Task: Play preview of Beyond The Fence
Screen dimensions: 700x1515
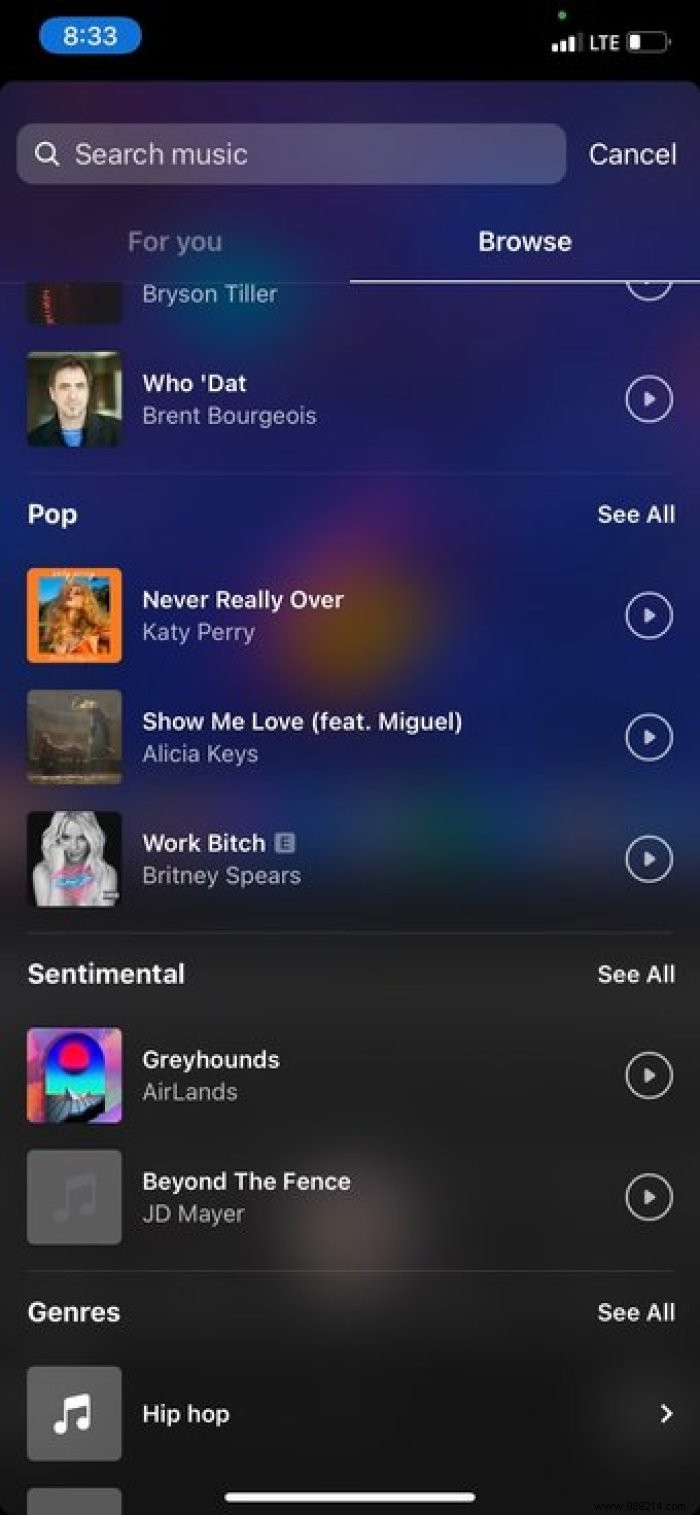Action: click(649, 1197)
